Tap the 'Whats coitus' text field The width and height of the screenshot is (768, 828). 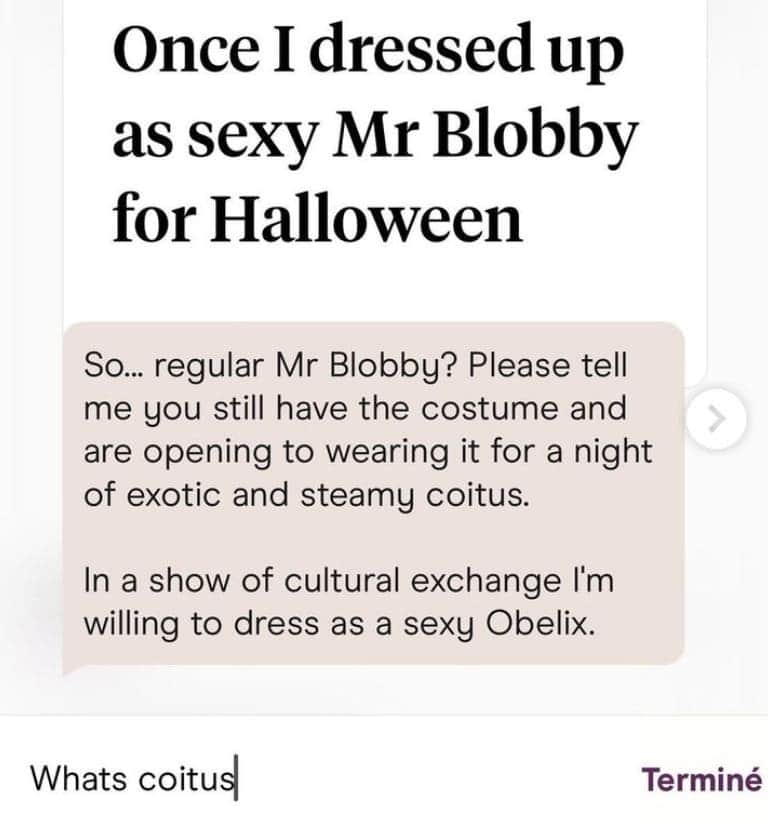[300, 776]
